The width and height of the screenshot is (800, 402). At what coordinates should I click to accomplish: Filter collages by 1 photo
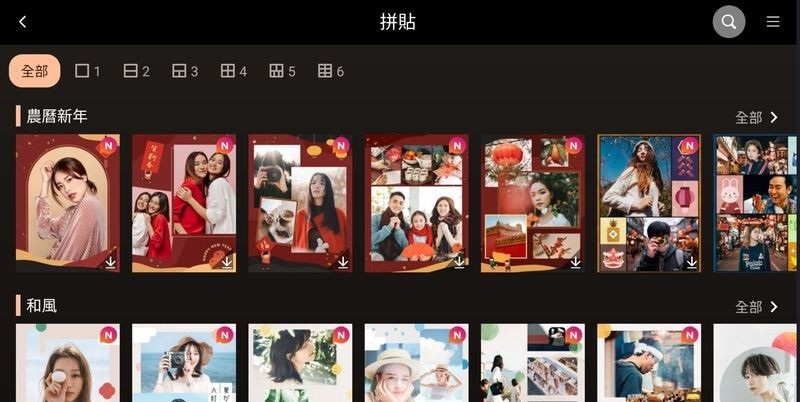click(88, 71)
